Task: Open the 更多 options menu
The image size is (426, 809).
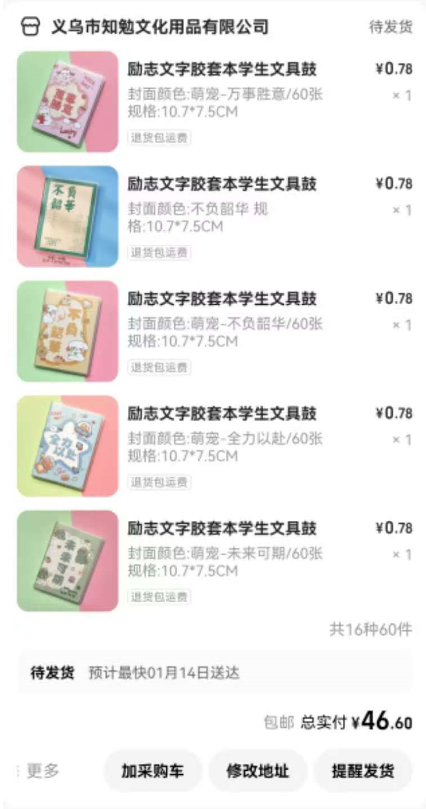Action: tap(38, 771)
